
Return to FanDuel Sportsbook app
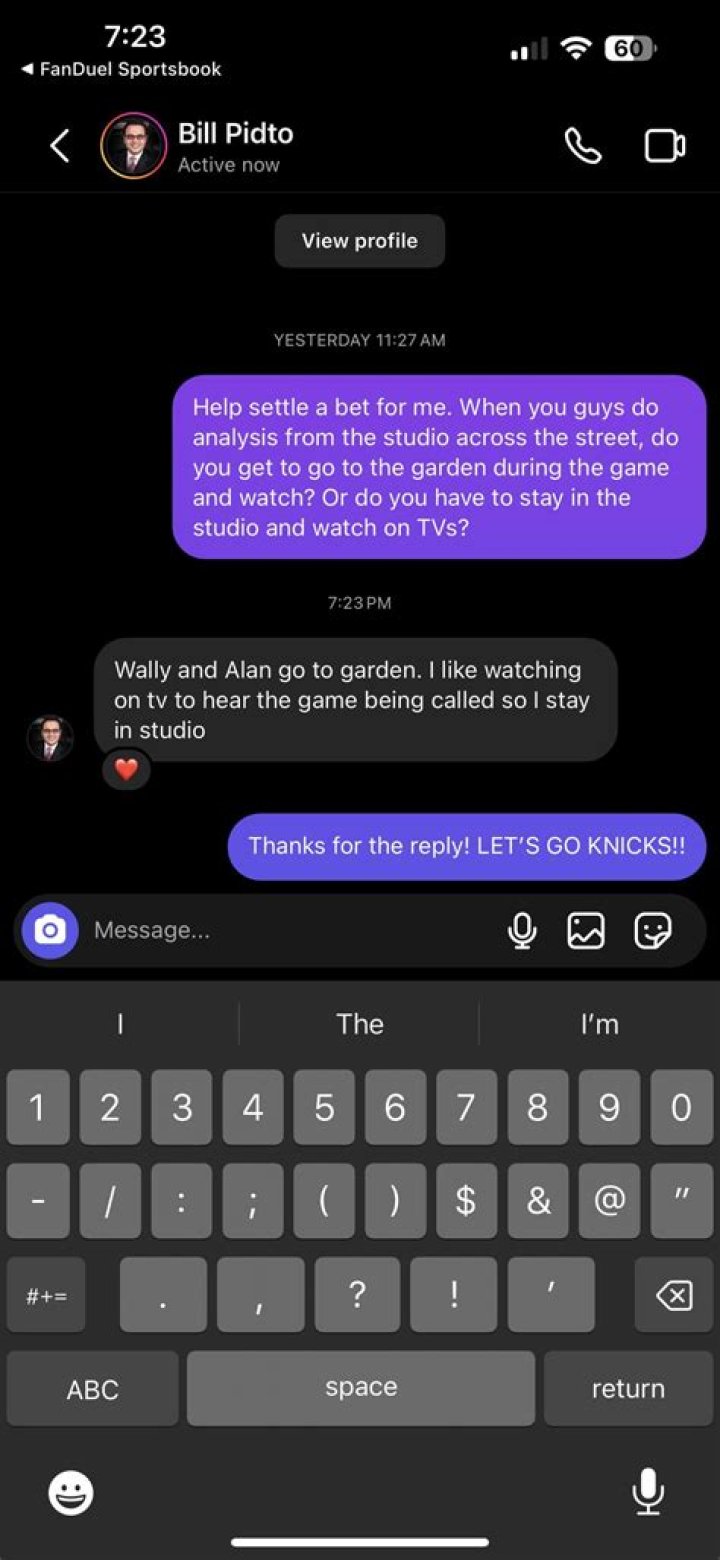click(122, 69)
